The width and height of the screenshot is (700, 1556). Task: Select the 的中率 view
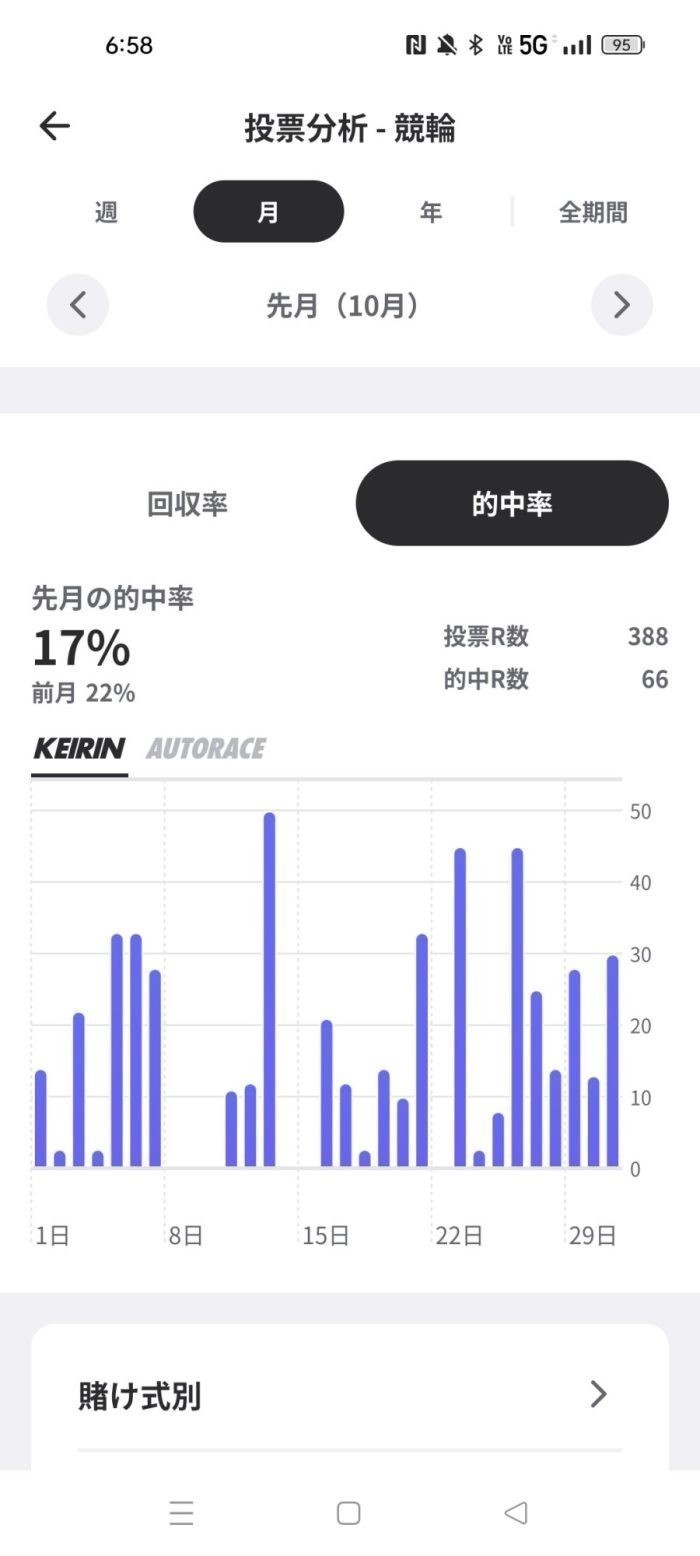coord(511,503)
